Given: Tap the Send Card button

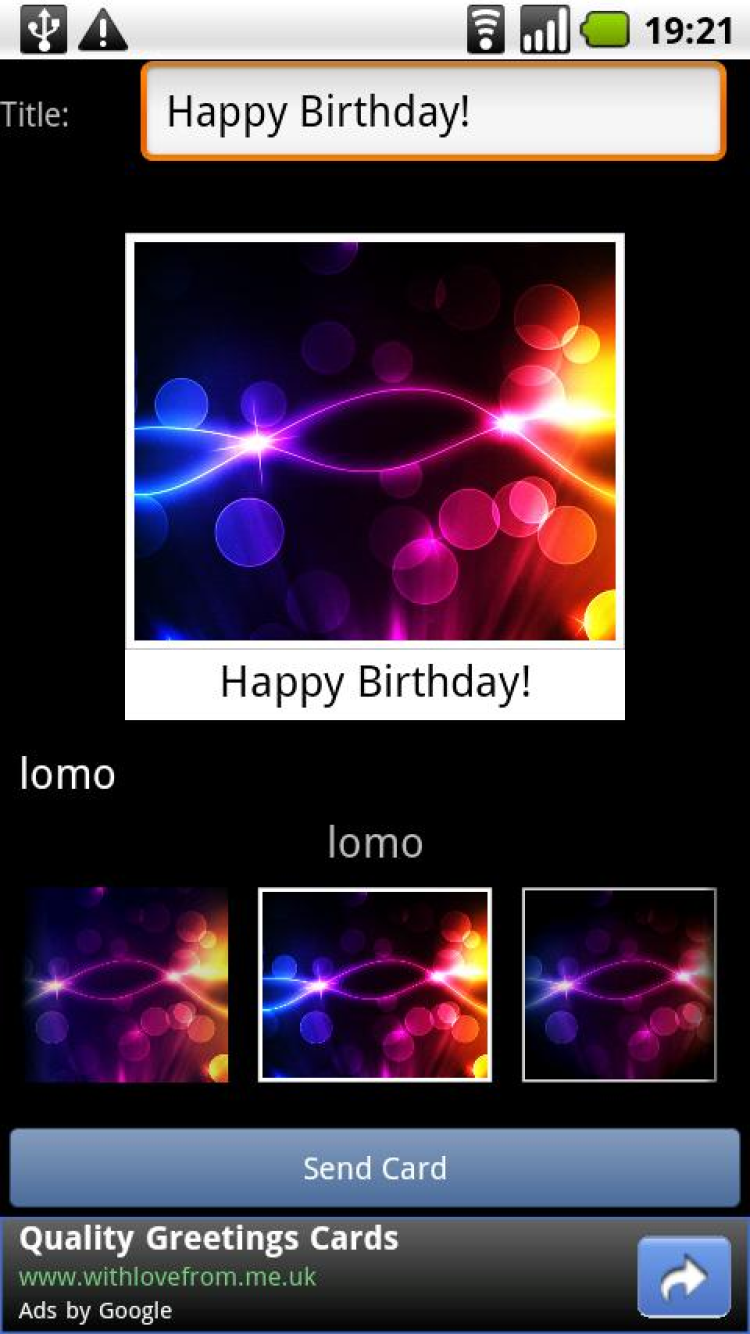Looking at the screenshot, I should [375, 1168].
